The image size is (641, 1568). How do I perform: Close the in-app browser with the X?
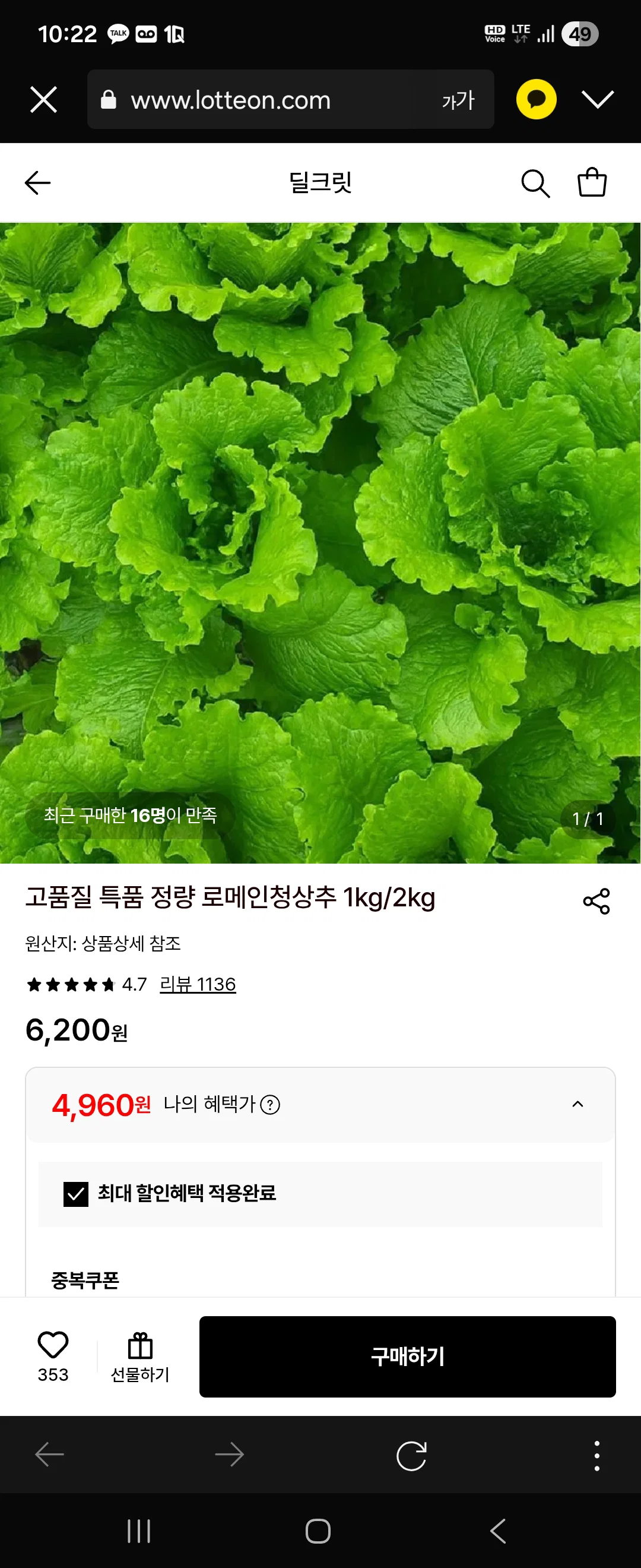tap(44, 99)
